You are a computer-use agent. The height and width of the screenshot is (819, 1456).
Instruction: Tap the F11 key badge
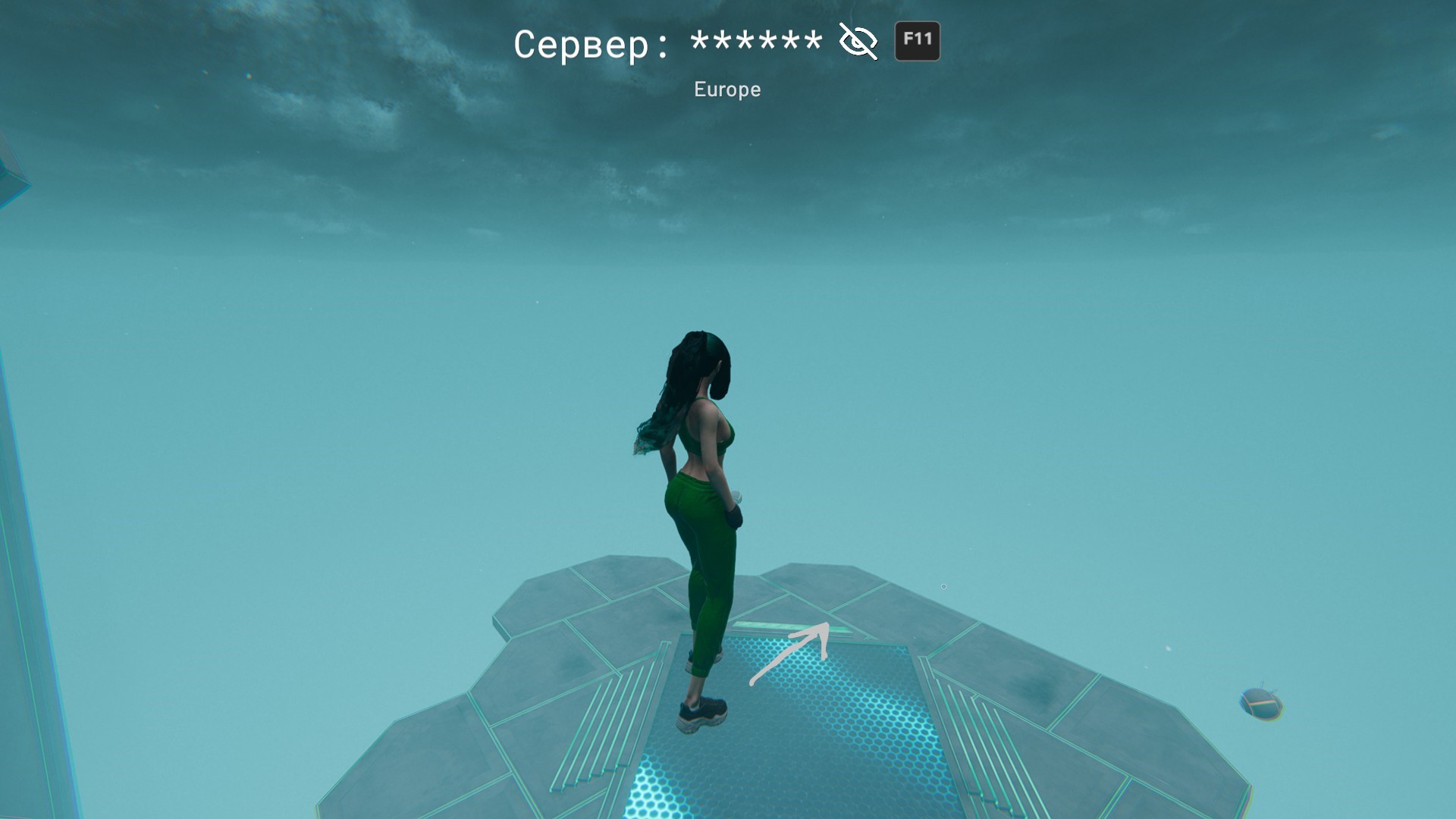tap(917, 41)
